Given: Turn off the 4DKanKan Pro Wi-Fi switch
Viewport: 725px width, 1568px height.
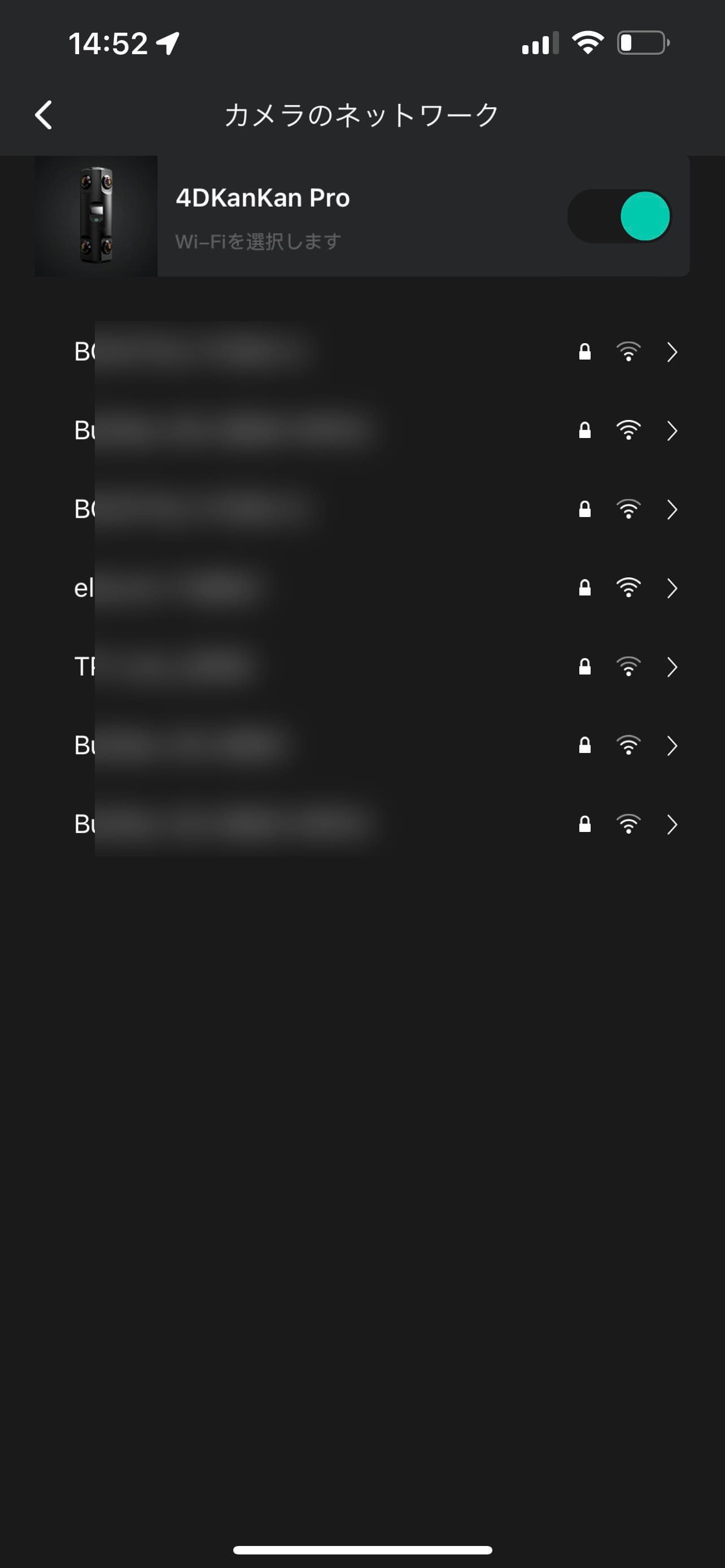Looking at the screenshot, I should tap(619, 216).
